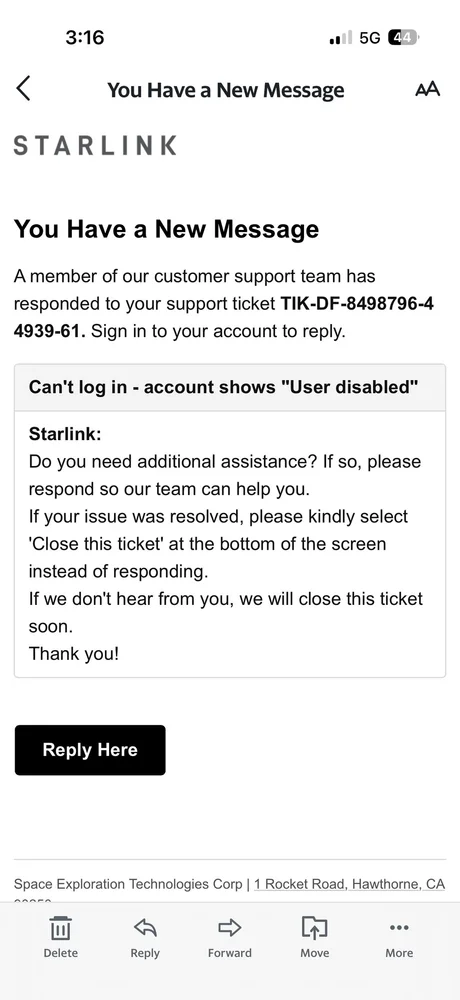The height and width of the screenshot is (1000, 460).
Task: Tap the Reply Here button
Action: coord(90,749)
